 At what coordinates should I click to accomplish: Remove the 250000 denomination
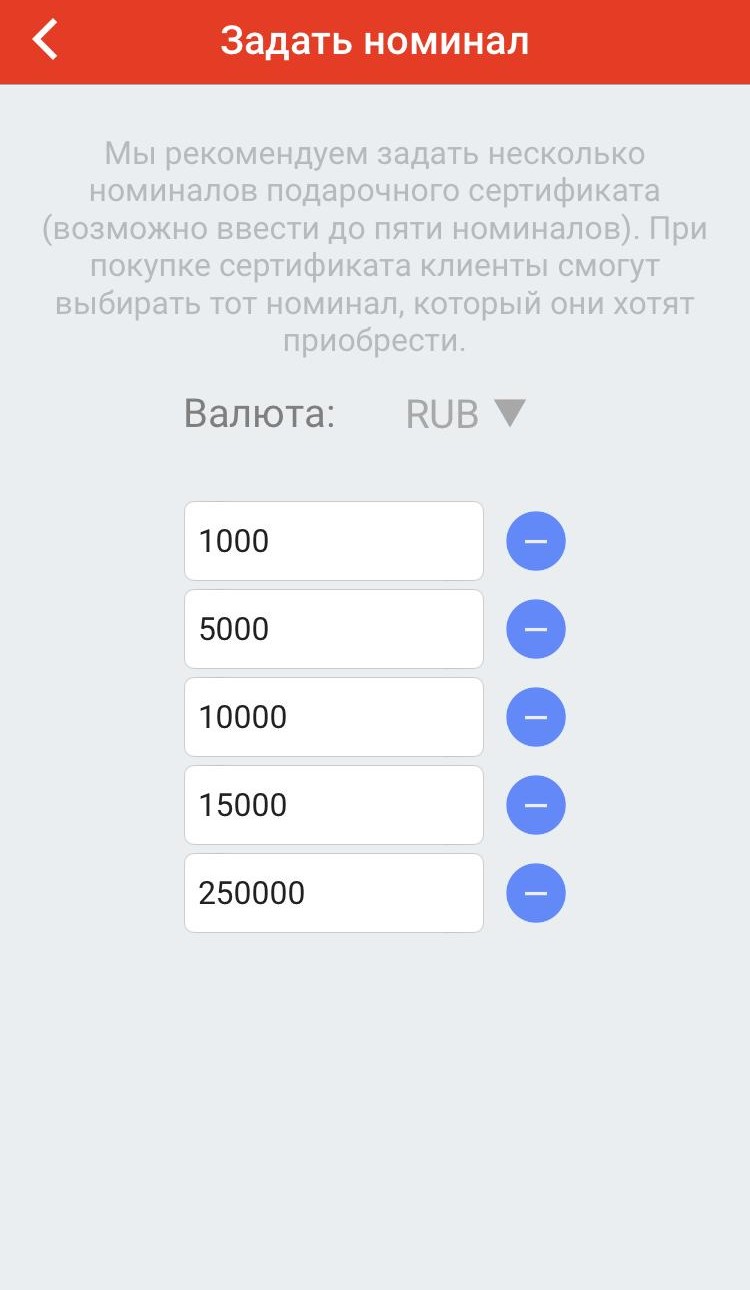(536, 893)
